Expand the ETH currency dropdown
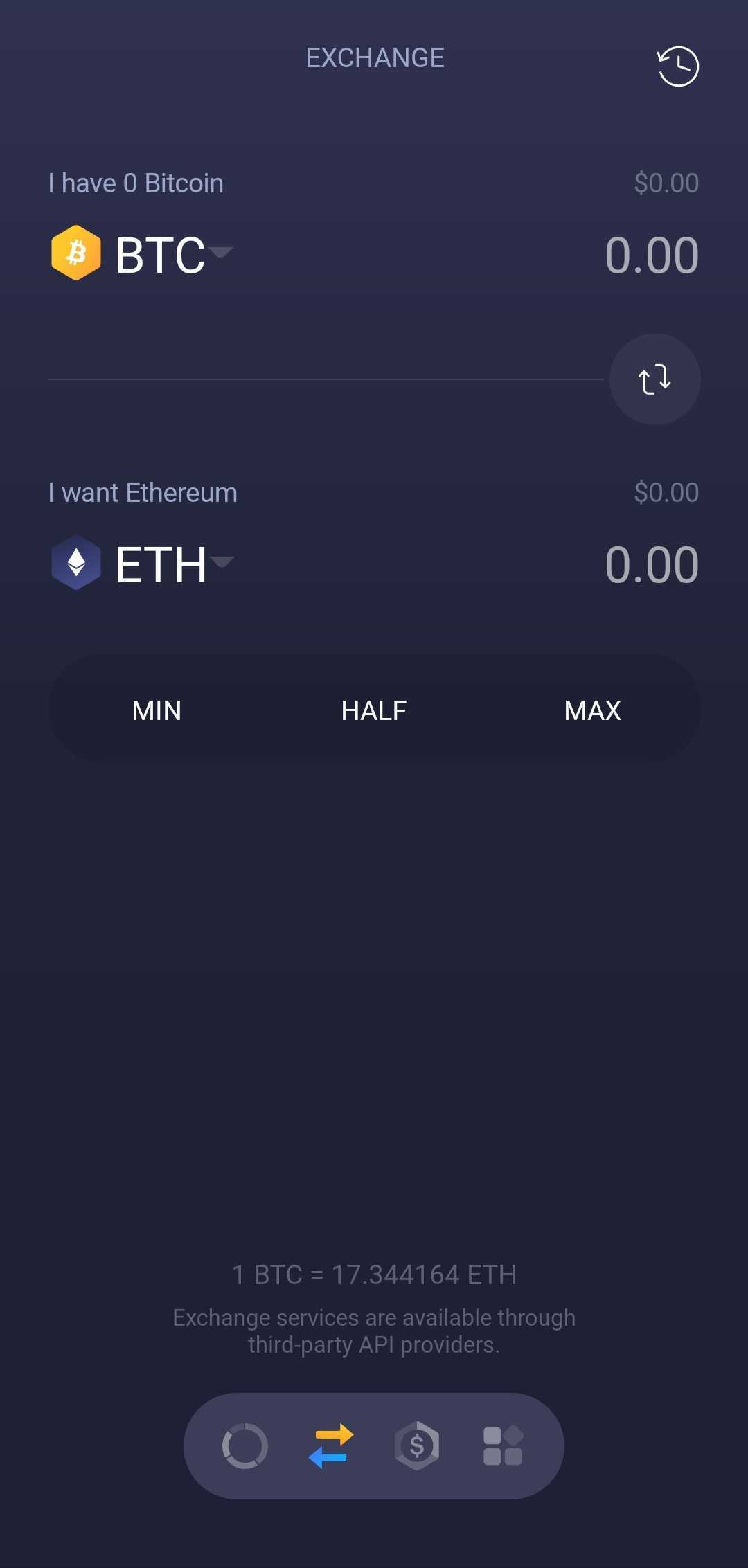Screen dimensions: 748x1568 (143, 564)
